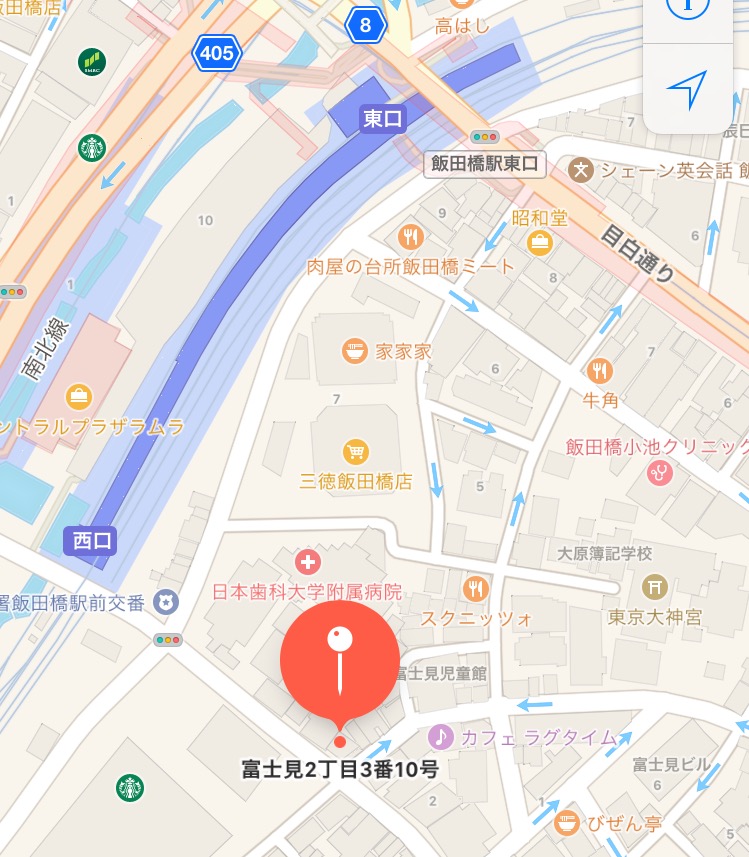This screenshot has width=749, height=857.
Task: Select 飯田橋小池クリニック clinic marker
Action: click(660, 473)
